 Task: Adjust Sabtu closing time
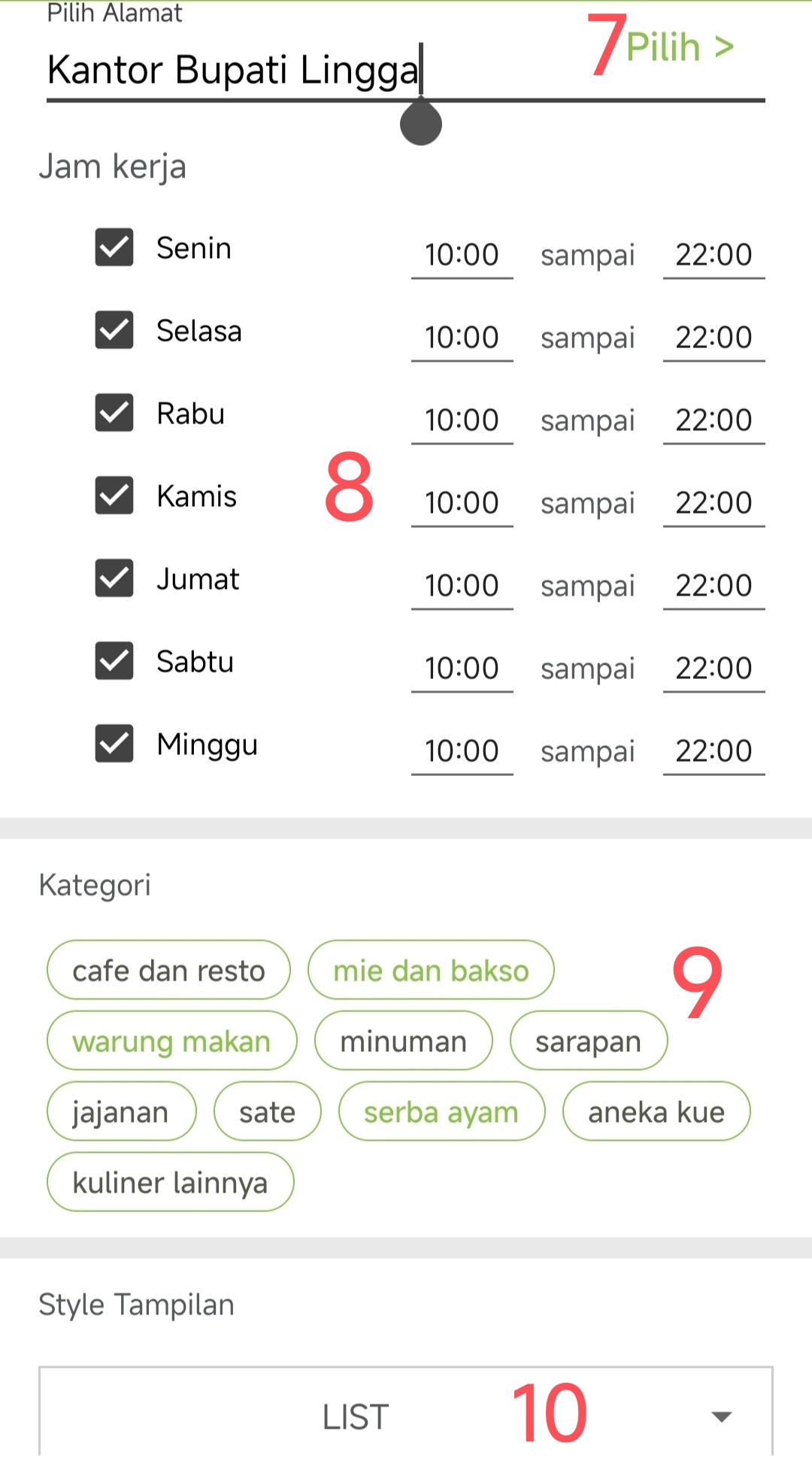point(713,668)
